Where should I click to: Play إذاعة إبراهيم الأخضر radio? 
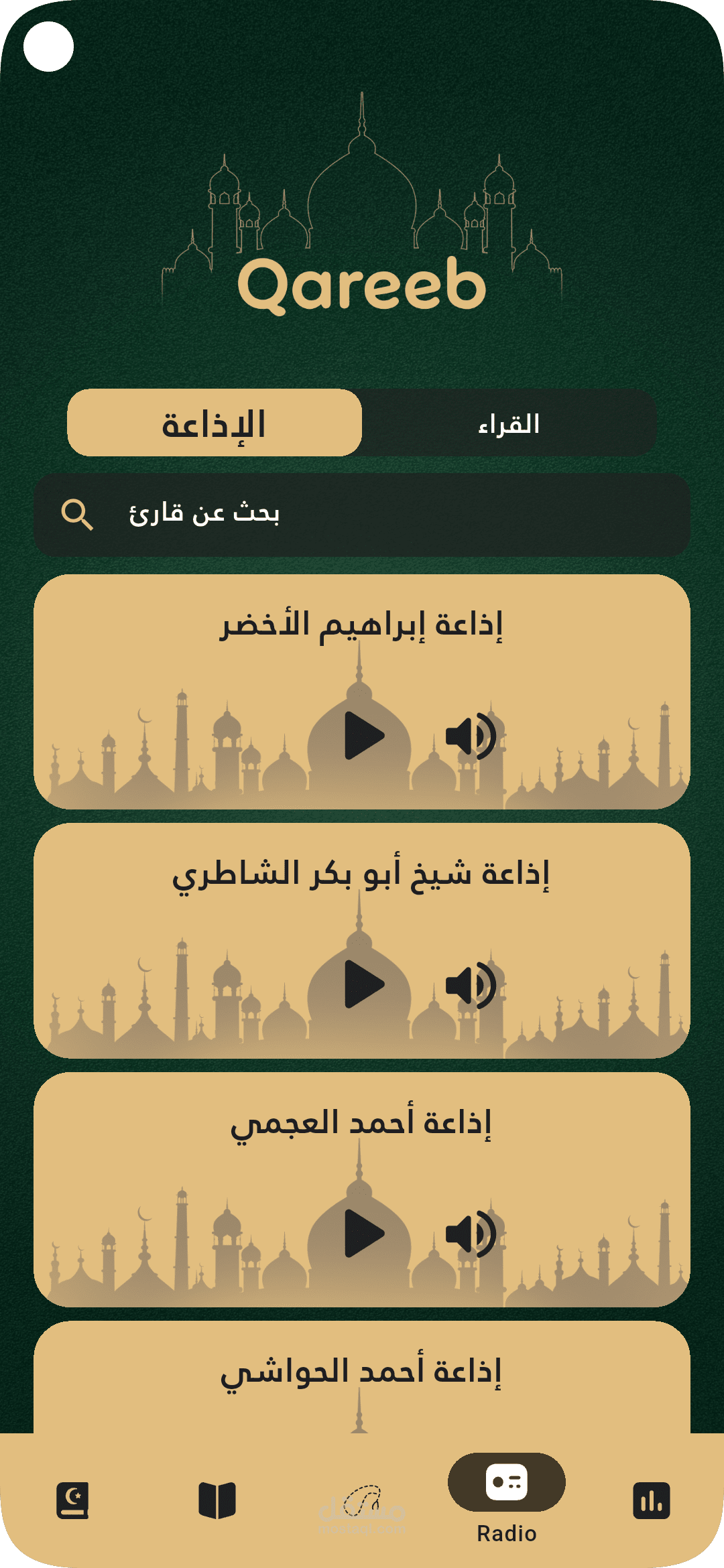(364, 736)
